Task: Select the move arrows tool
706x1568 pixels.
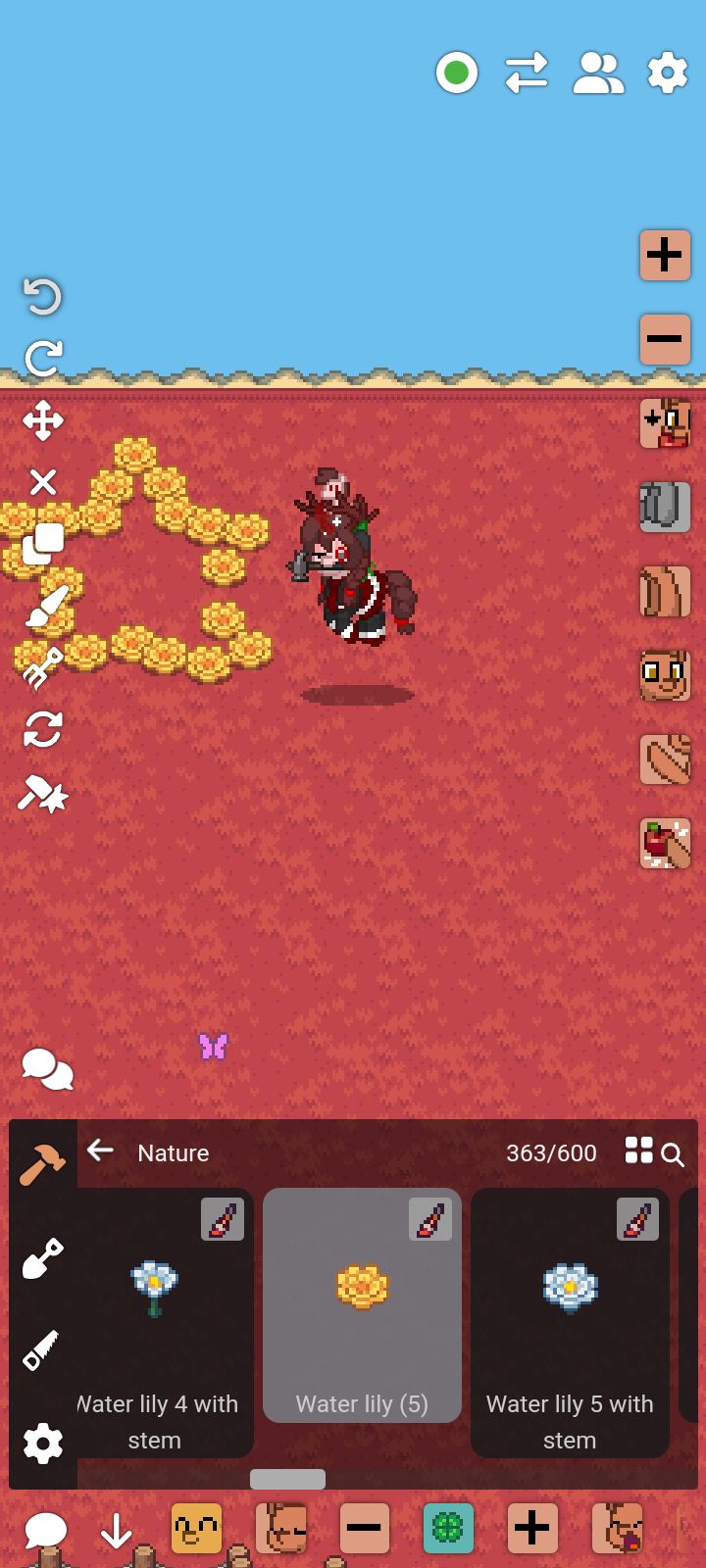Action: [42, 421]
